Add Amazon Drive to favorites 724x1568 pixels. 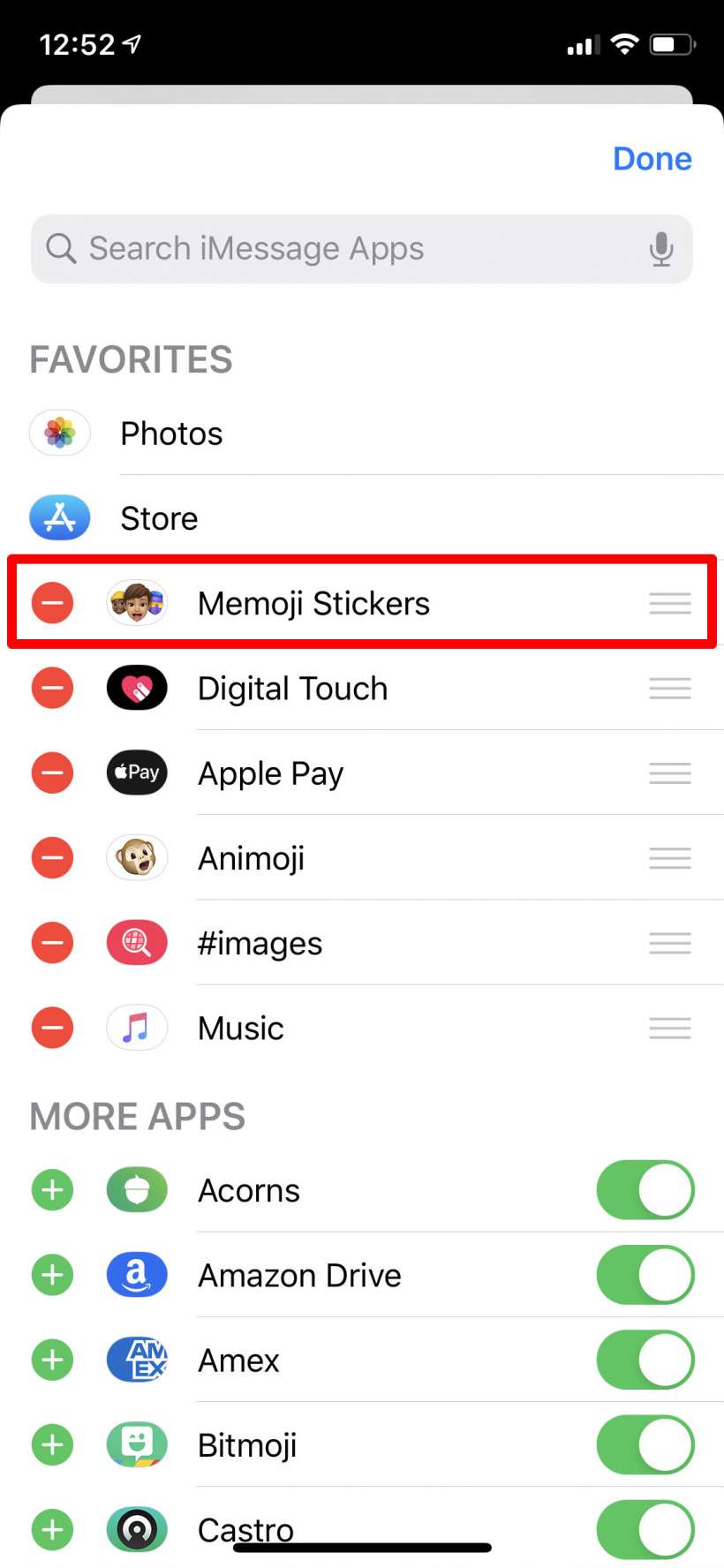coord(53,1275)
